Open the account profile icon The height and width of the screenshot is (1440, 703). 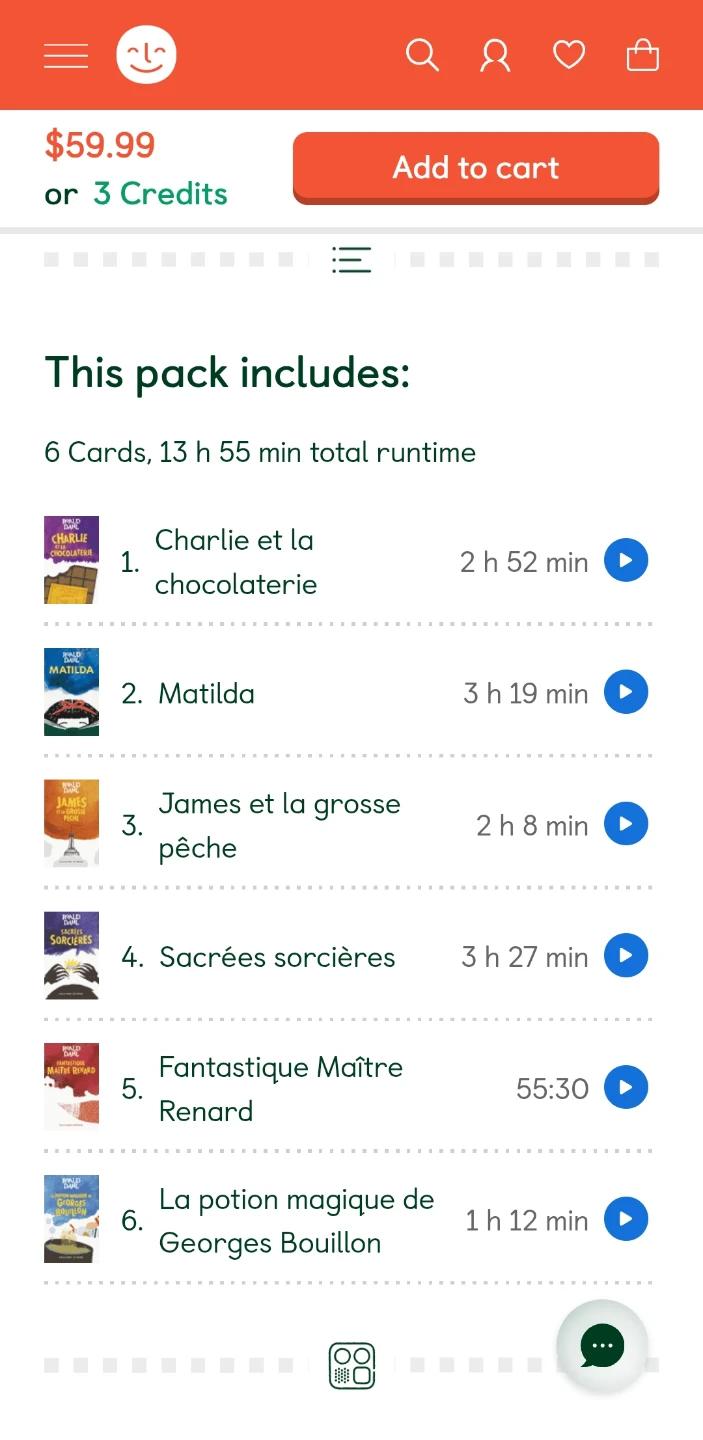click(x=495, y=55)
